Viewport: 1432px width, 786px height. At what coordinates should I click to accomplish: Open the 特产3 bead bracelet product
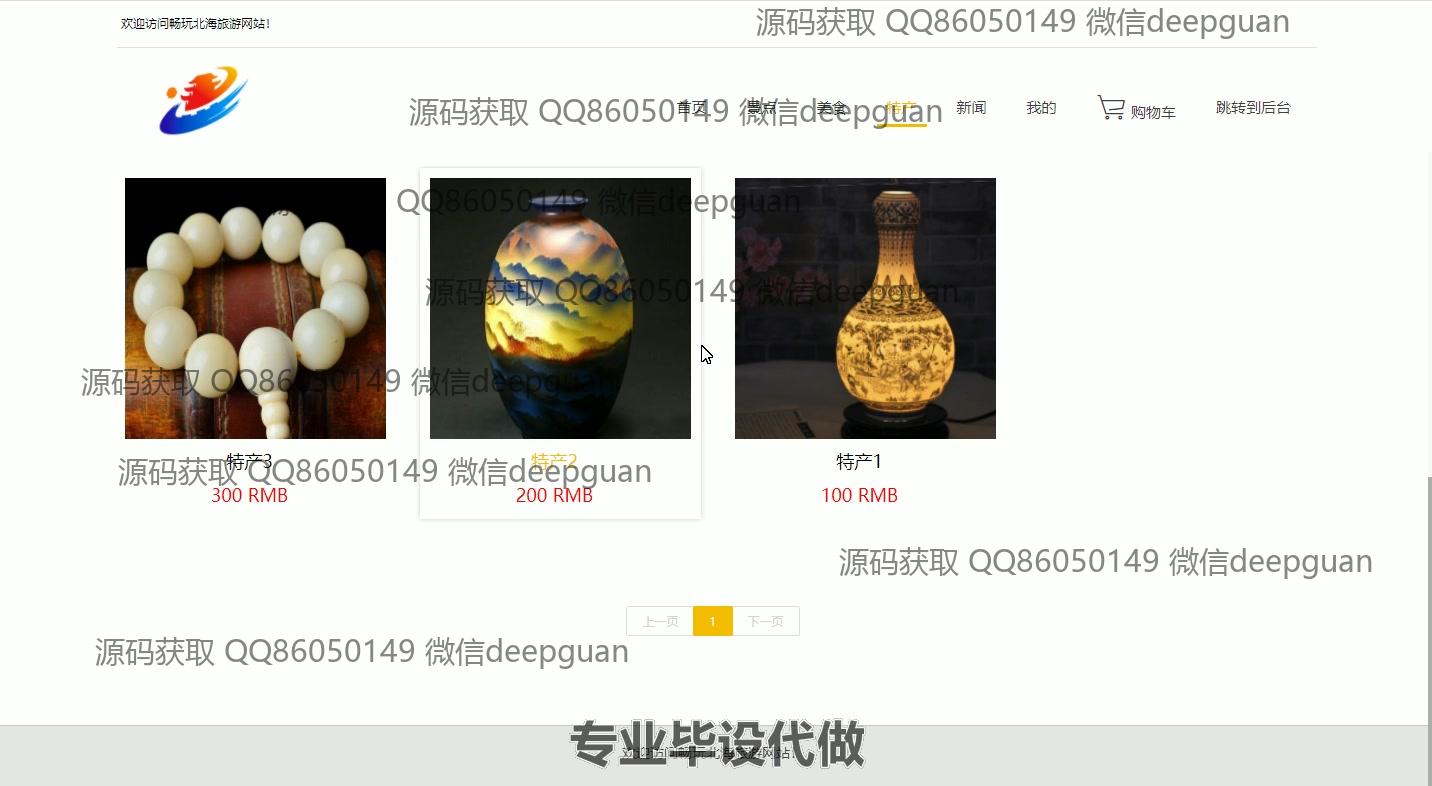(255, 308)
